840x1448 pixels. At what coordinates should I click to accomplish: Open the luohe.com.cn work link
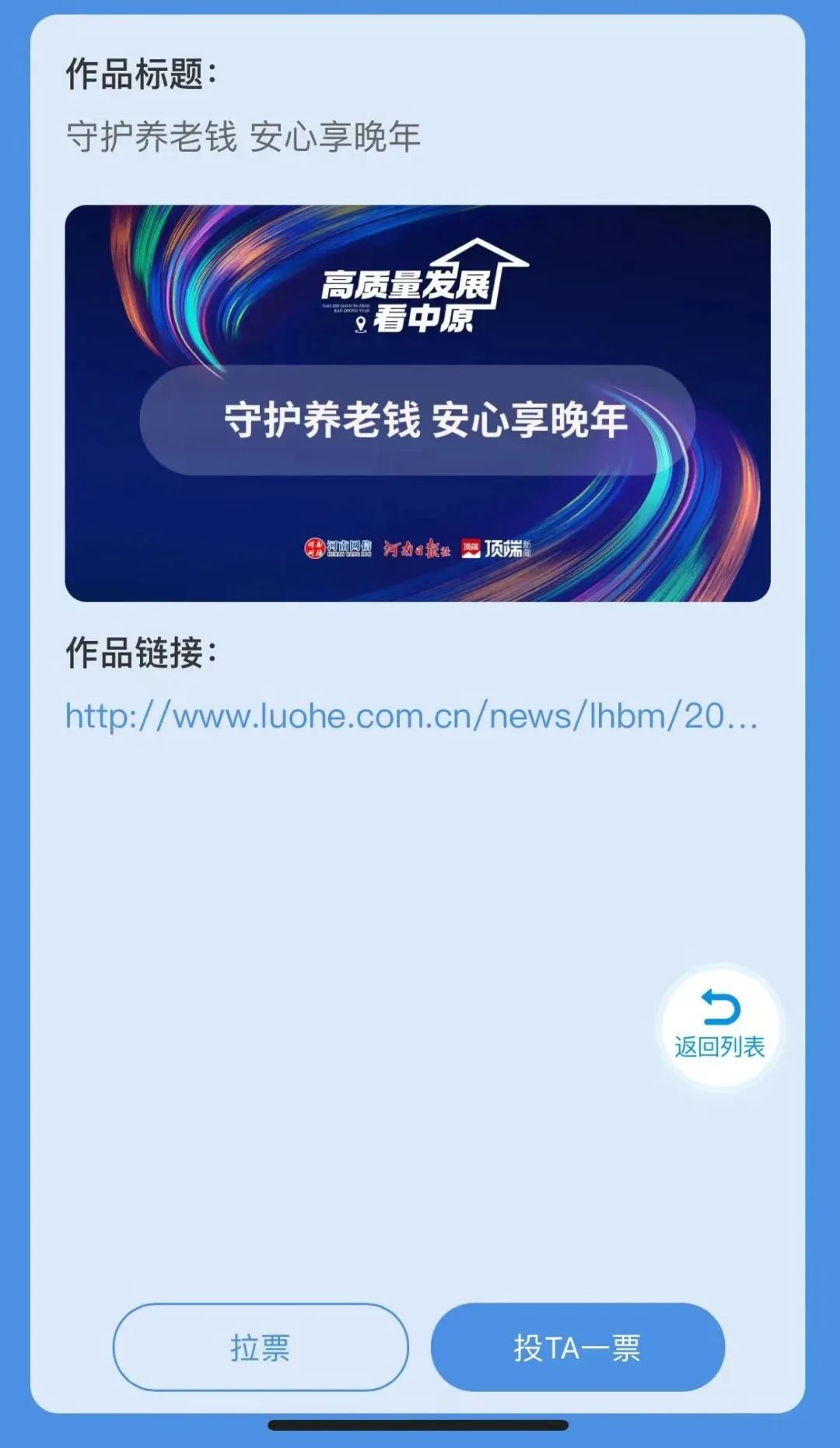pos(411,716)
